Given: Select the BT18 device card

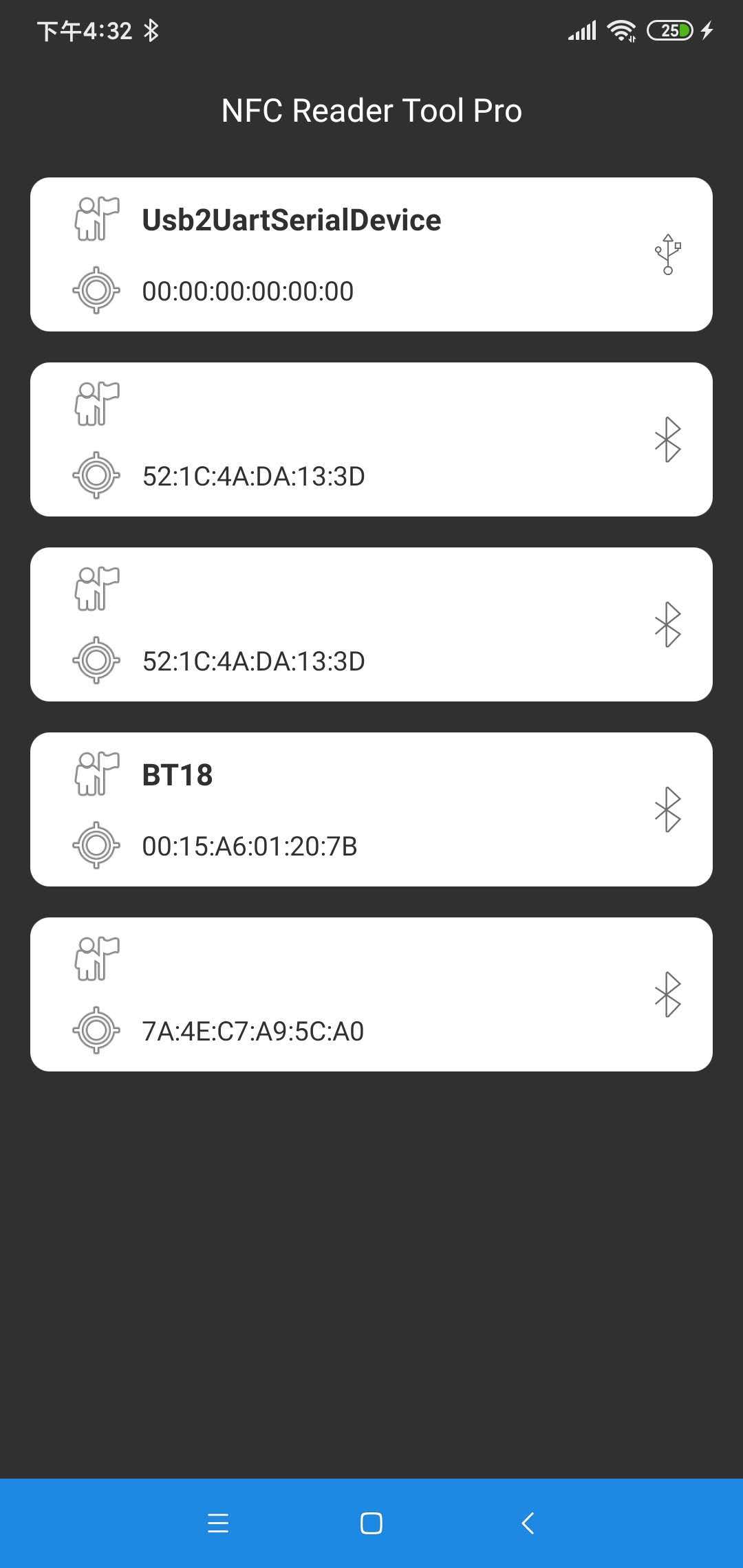Looking at the screenshot, I should coord(371,809).
